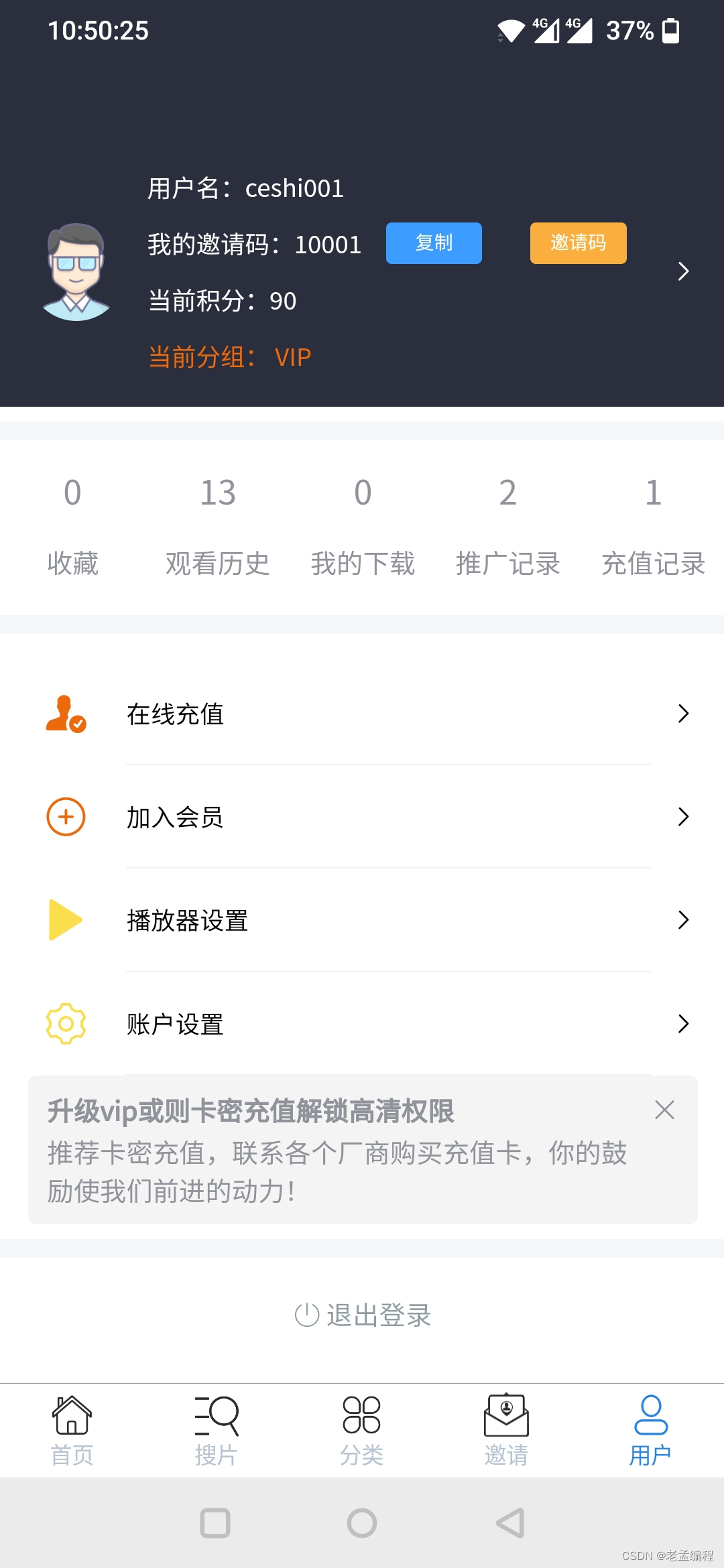
Task: Open 我的下载 downloads
Action: 363,526
